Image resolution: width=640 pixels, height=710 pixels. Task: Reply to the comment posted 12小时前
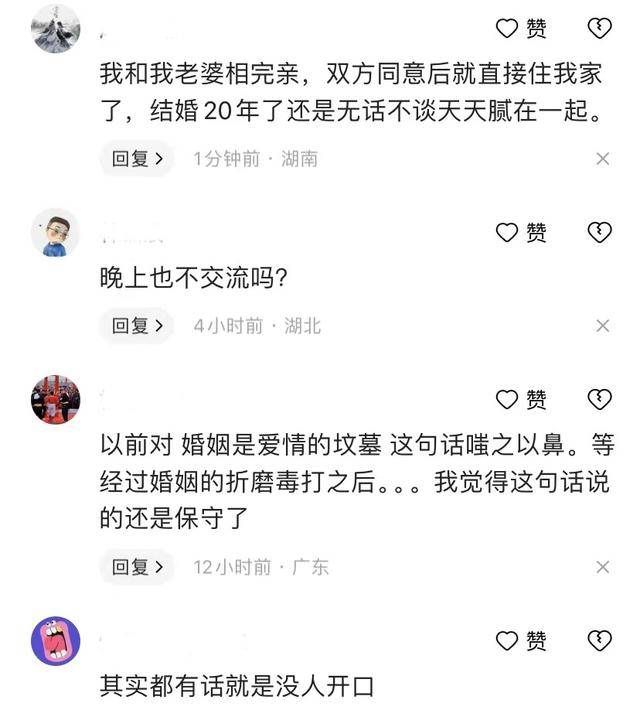[137, 567]
